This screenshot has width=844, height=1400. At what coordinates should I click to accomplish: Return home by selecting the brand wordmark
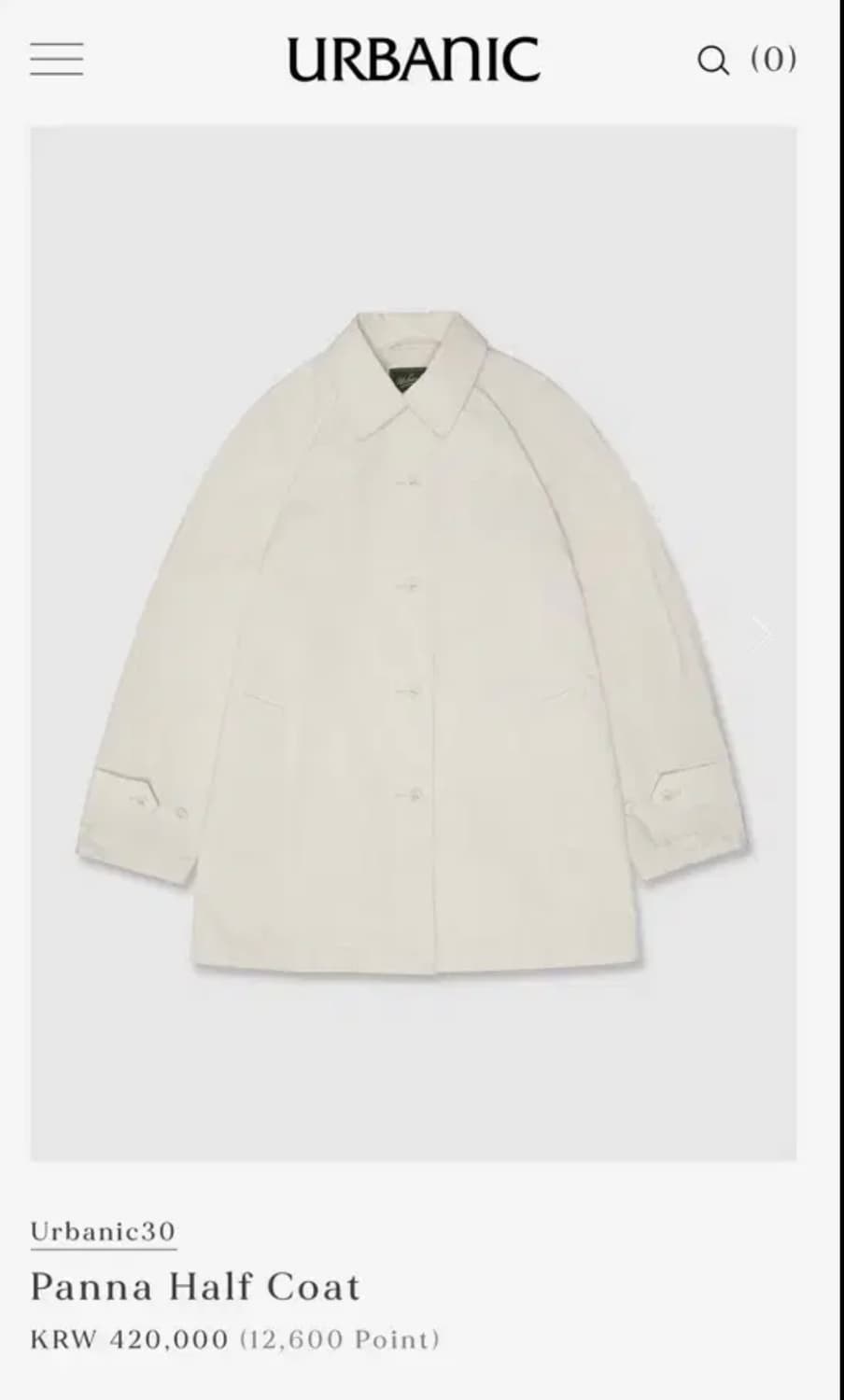pyautogui.click(x=414, y=58)
